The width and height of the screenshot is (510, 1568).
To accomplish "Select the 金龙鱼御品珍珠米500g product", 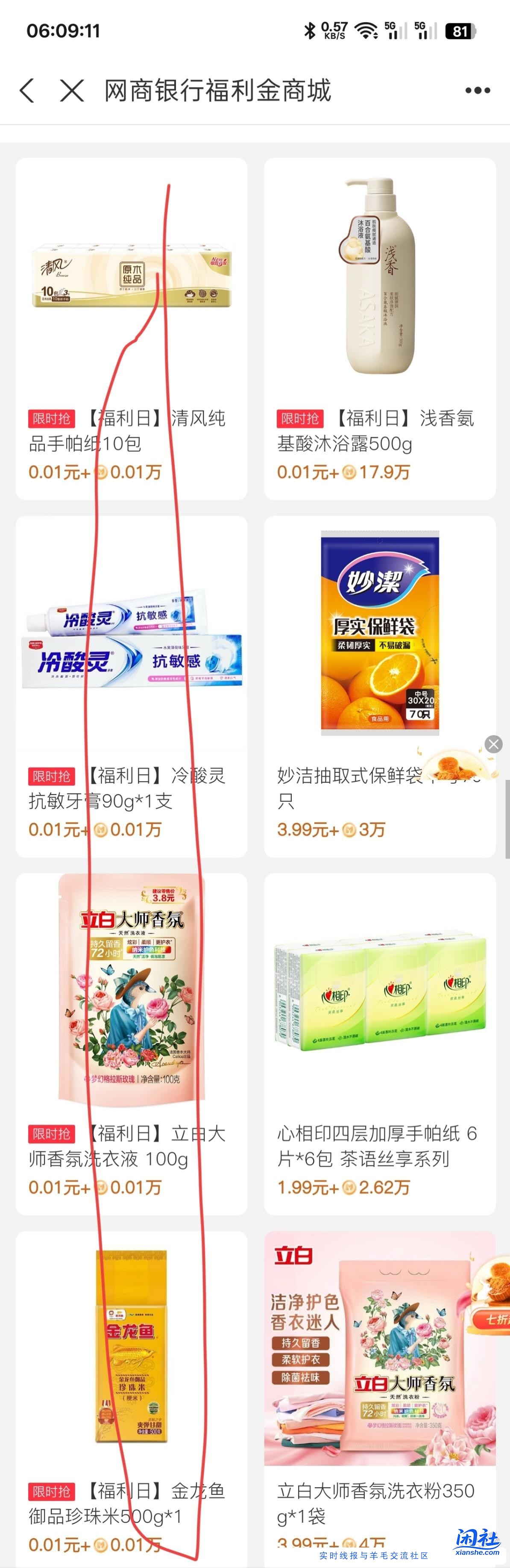I will tap(131, 1394).
